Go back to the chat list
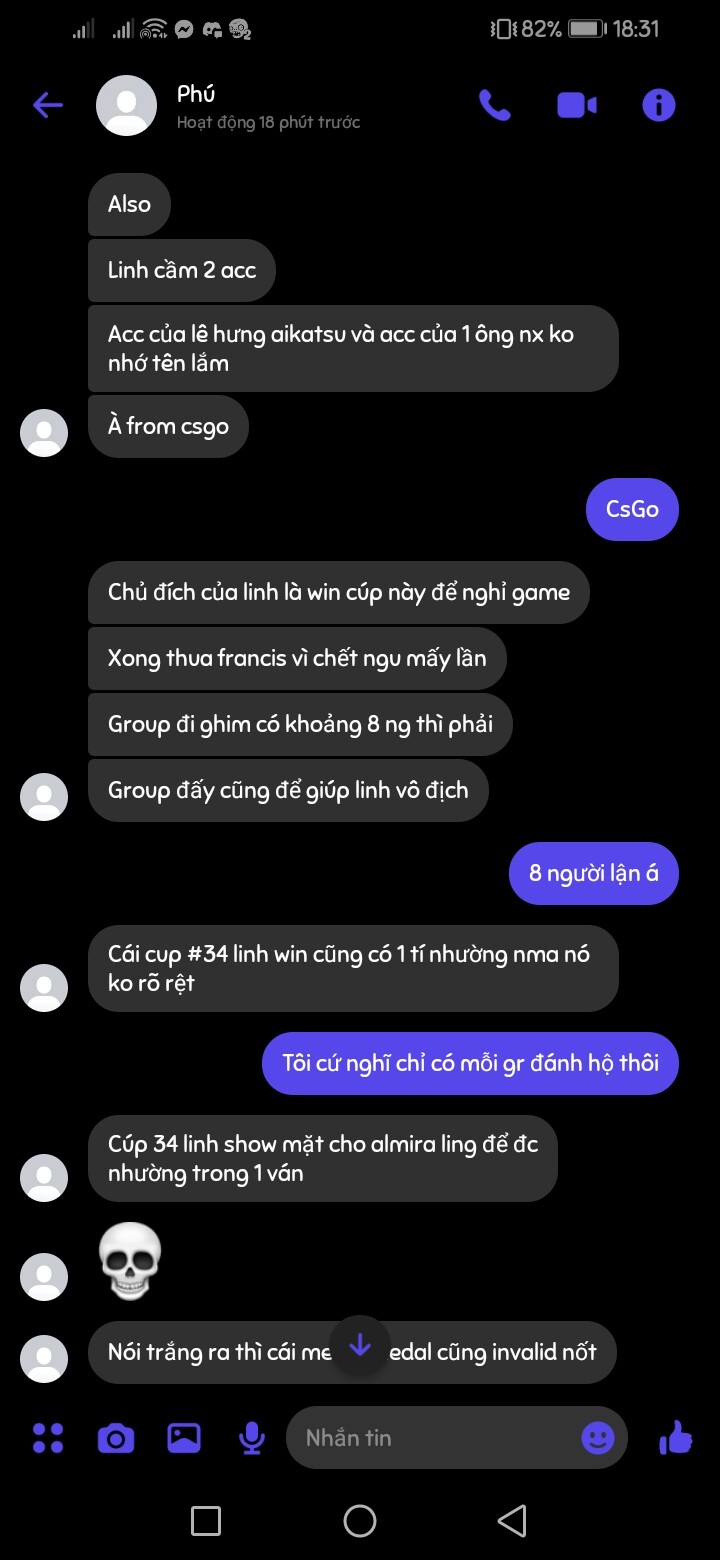The image size is (720, 1560). click(47, 105)
